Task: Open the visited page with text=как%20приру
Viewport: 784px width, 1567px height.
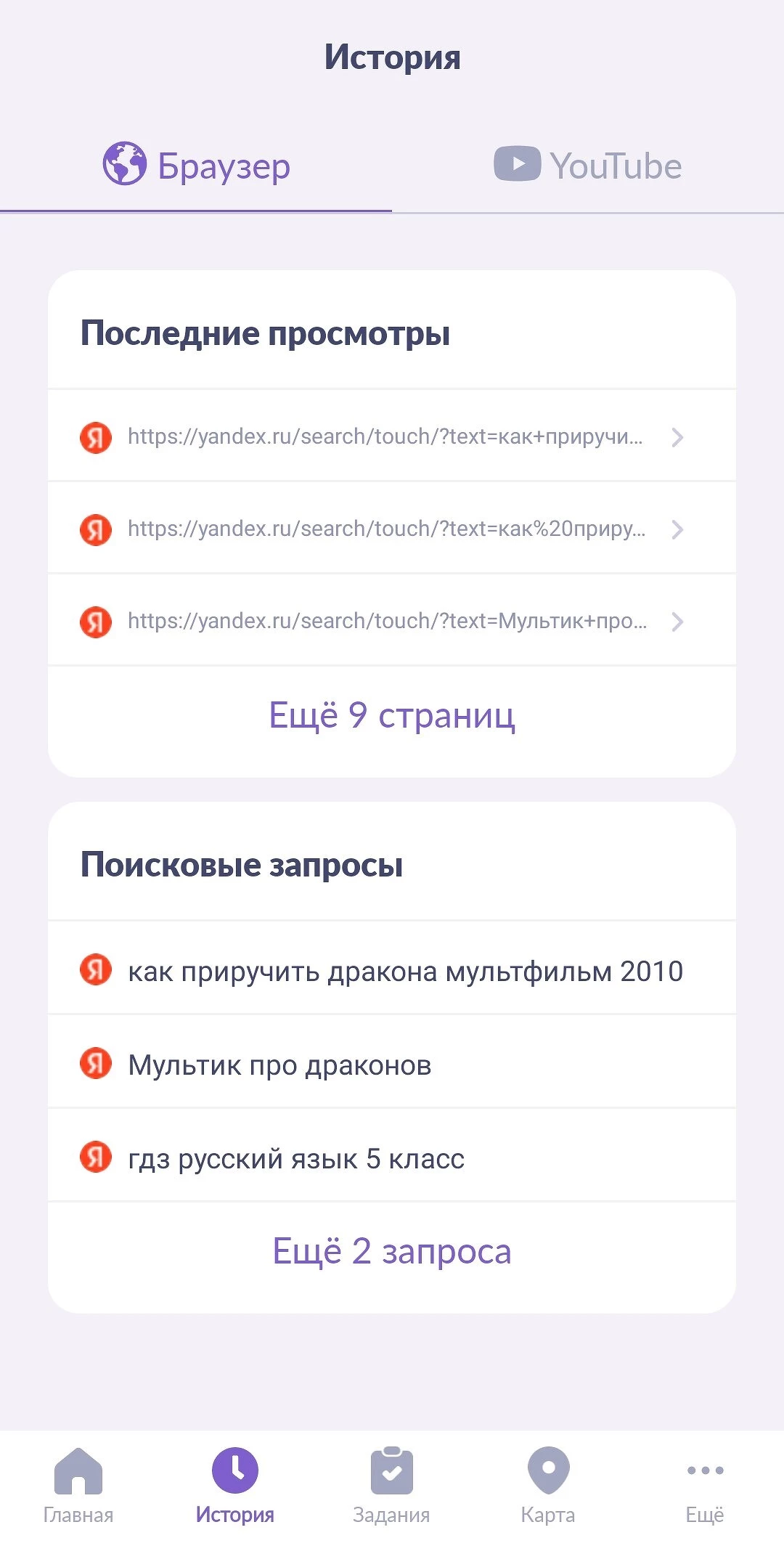Action: (385, 529)
